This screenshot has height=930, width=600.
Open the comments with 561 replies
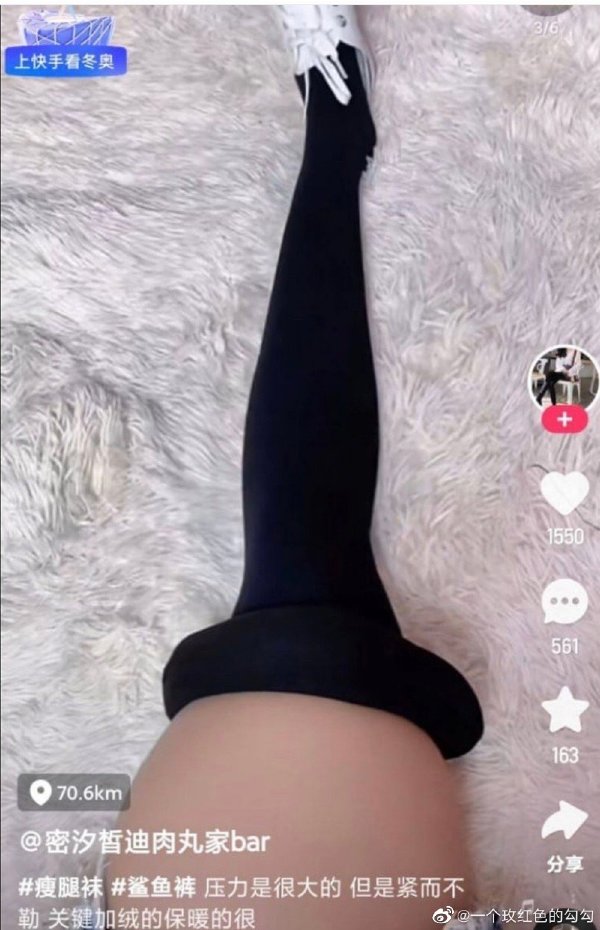[564, 603]
